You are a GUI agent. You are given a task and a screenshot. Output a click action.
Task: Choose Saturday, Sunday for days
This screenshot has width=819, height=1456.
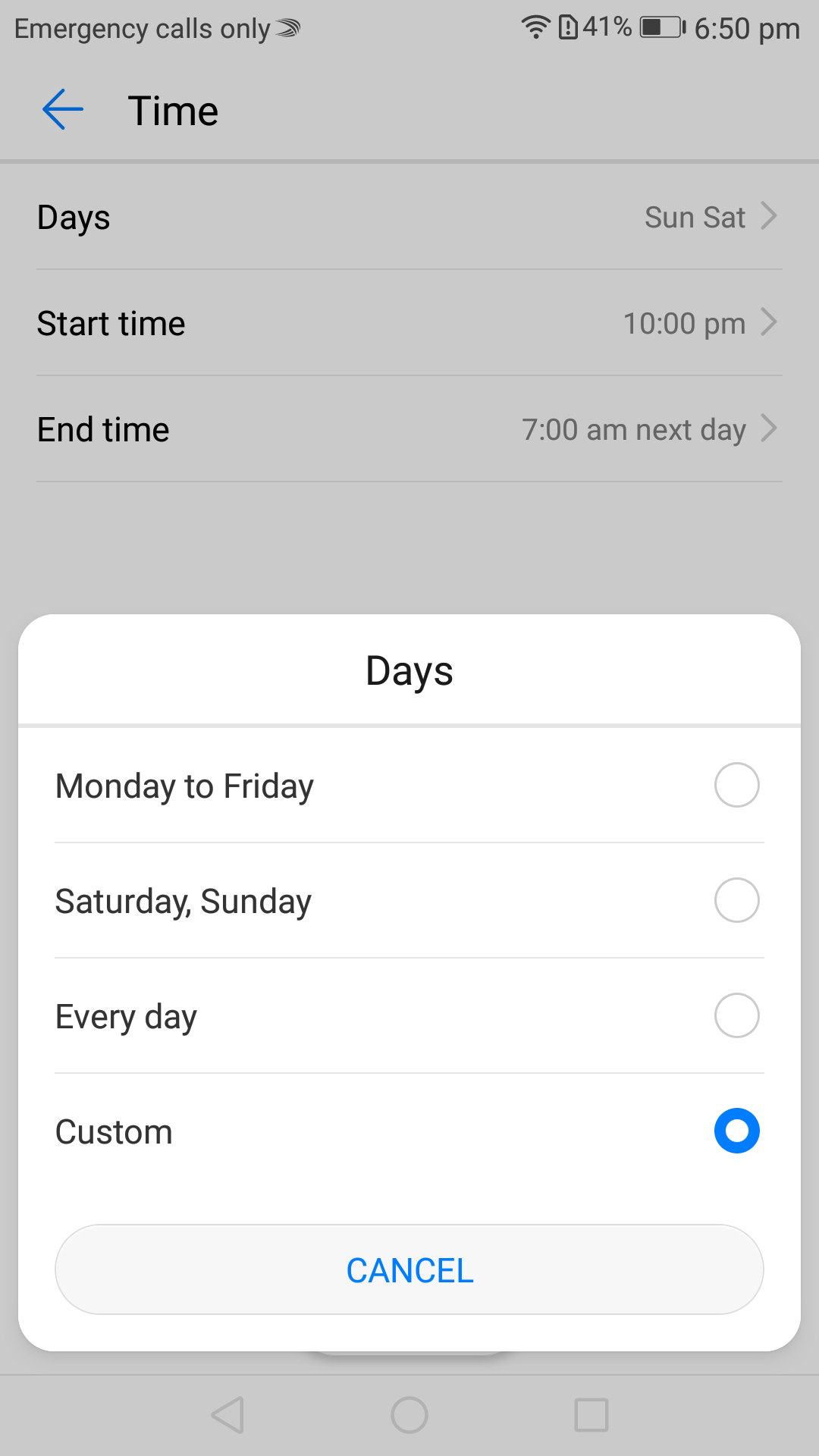click(409, 900)
